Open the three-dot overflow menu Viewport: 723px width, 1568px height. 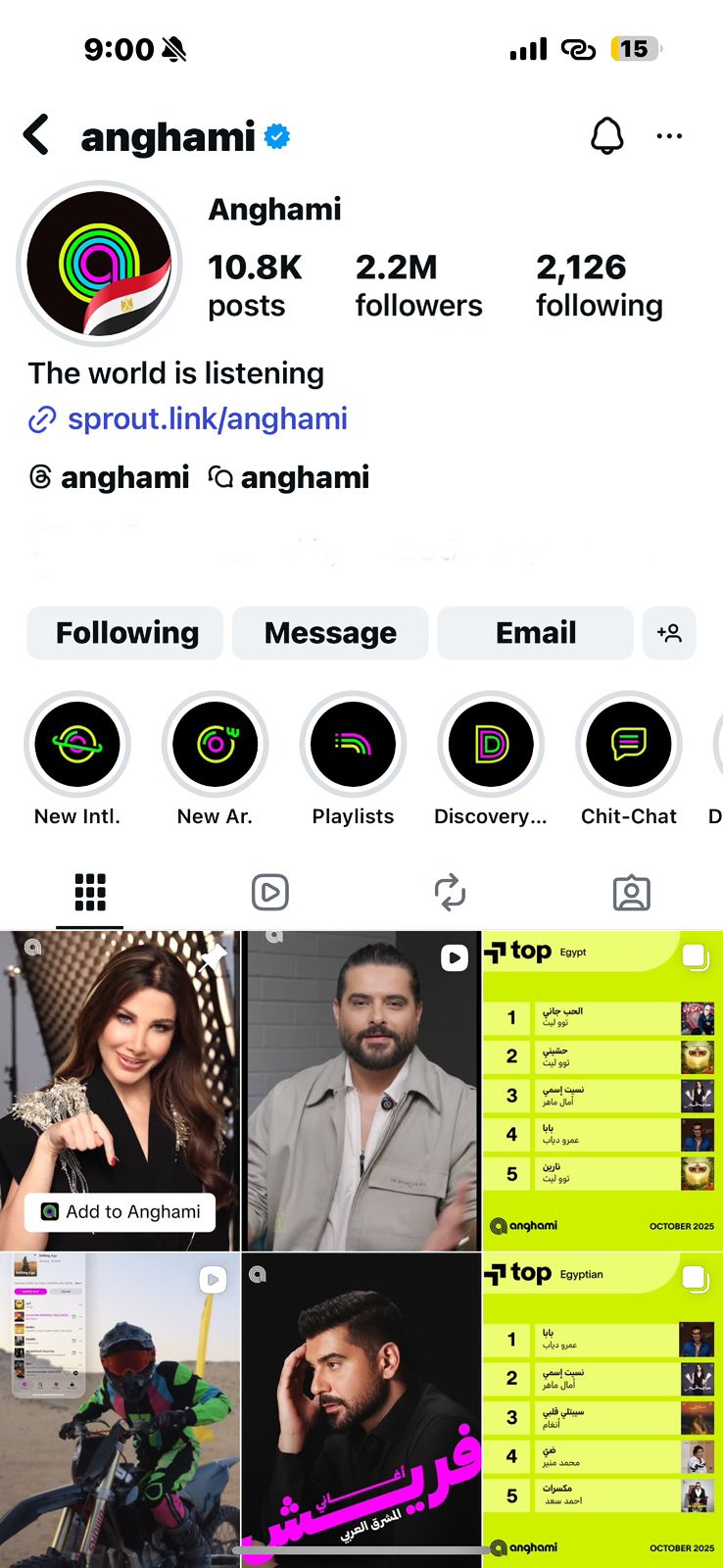click(x=669, y=135)
